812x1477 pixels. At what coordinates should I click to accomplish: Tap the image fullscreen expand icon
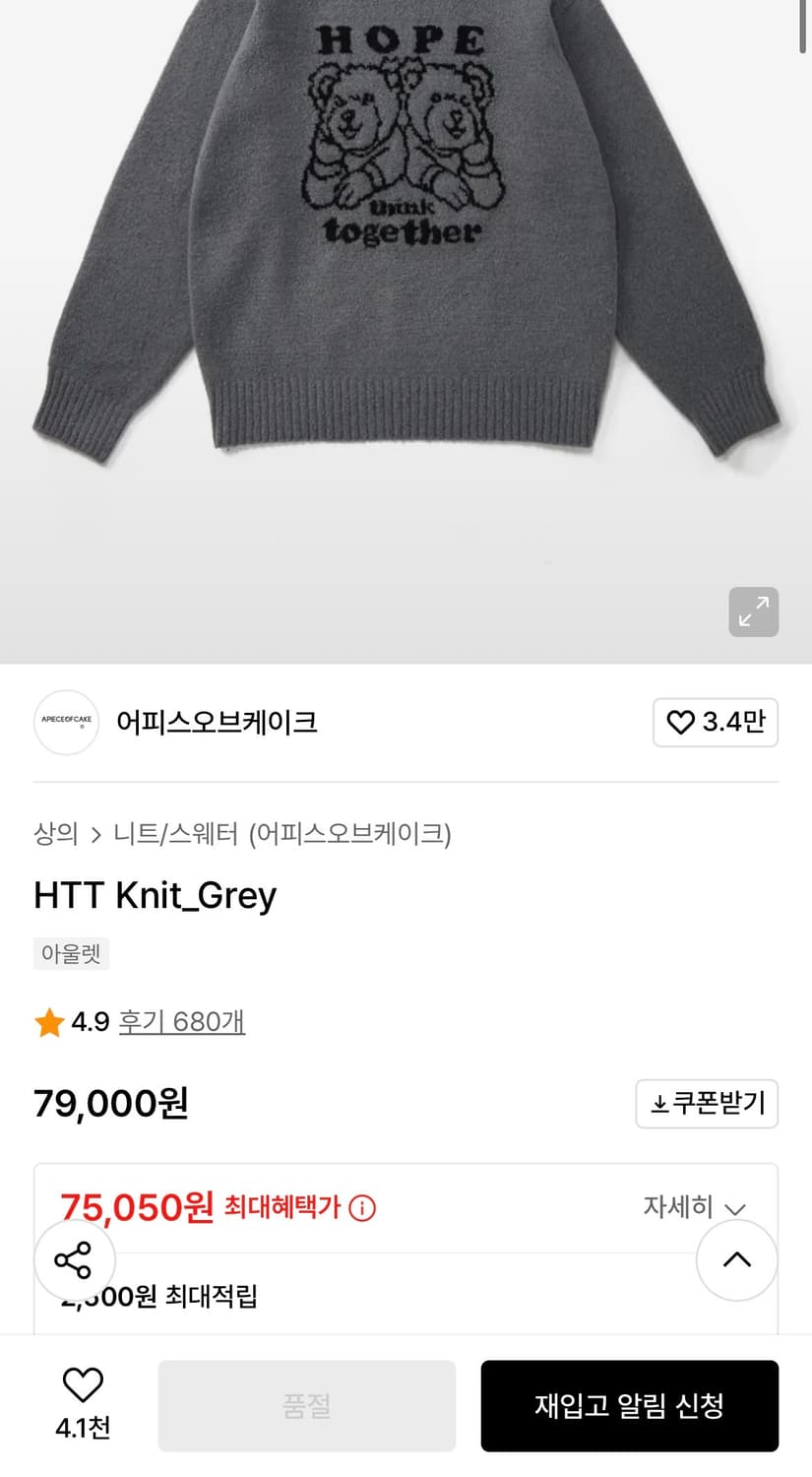[x=754, y=612]
